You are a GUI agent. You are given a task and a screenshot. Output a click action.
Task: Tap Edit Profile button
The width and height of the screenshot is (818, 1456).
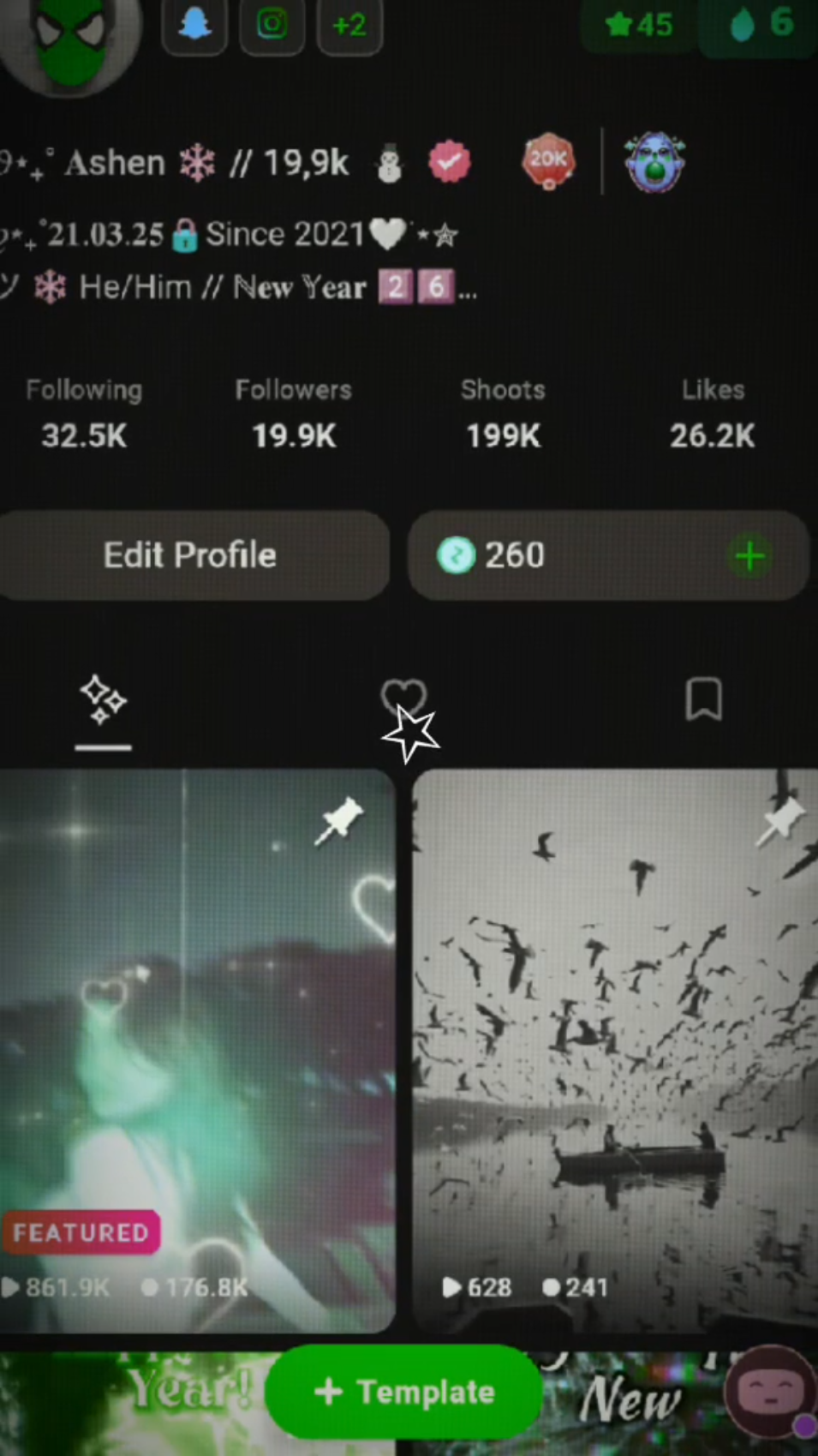pyautogui.click(x=190, y=555)
